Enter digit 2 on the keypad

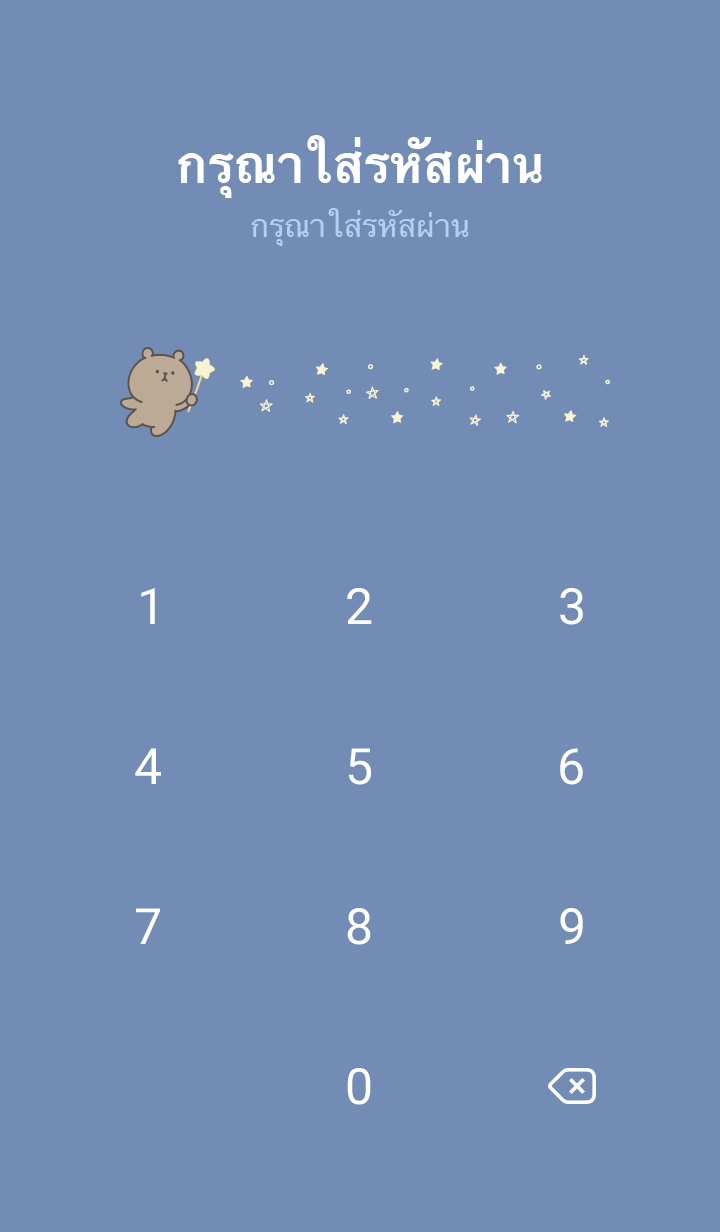(x=359, y=607)
